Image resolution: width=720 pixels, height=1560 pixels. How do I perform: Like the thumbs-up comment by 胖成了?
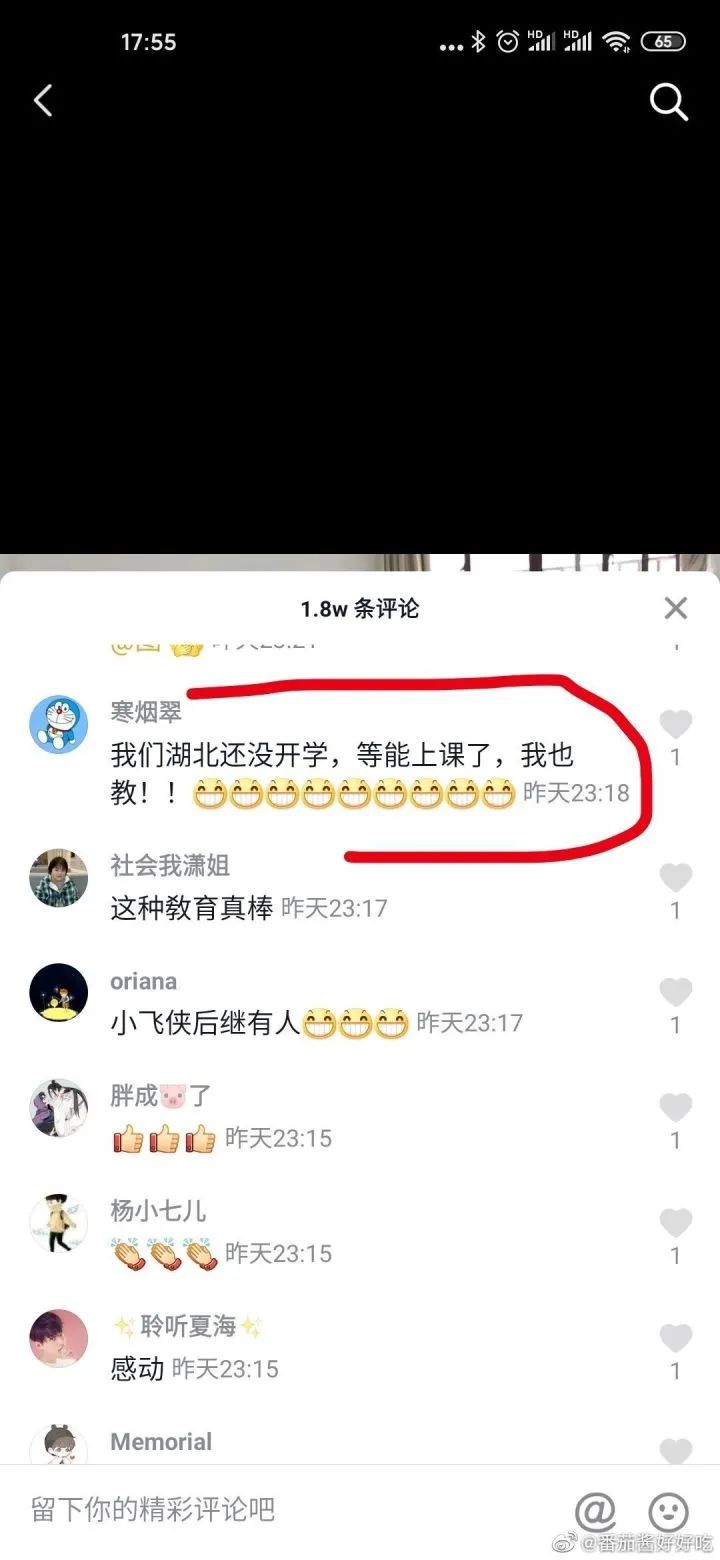[676, 1106]
